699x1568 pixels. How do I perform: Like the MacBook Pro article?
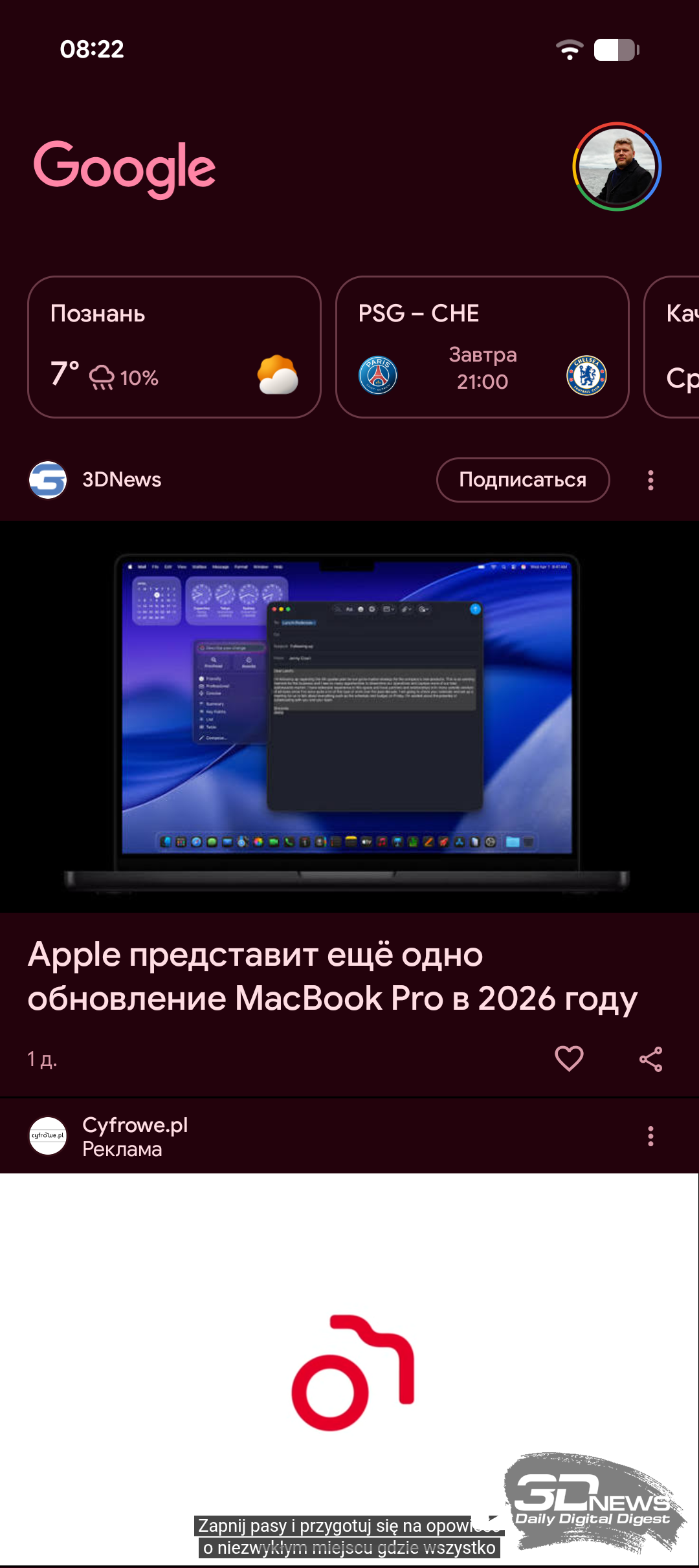(569, 1059)
